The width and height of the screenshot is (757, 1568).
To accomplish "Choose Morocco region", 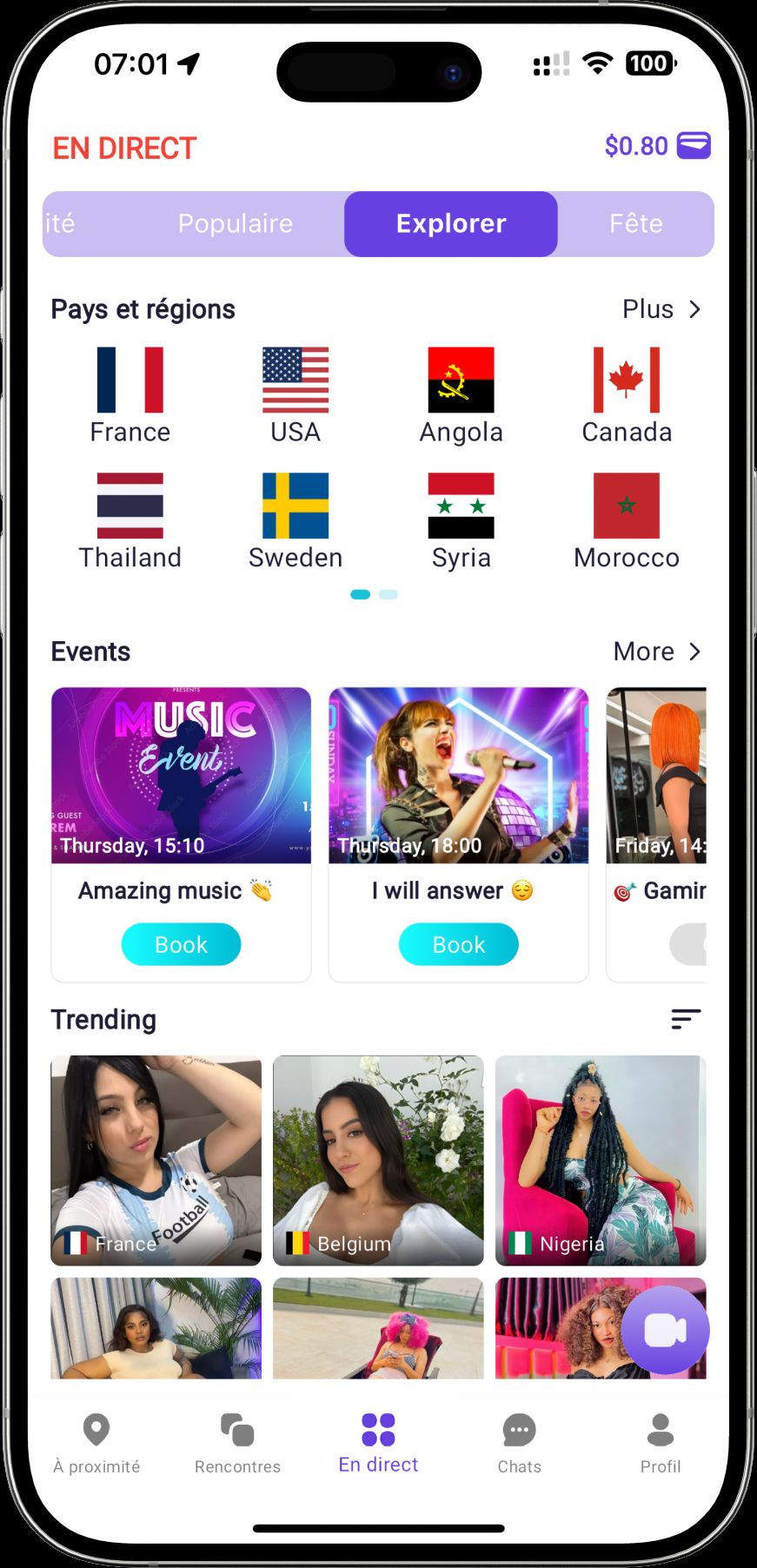I will click(626, 520).
